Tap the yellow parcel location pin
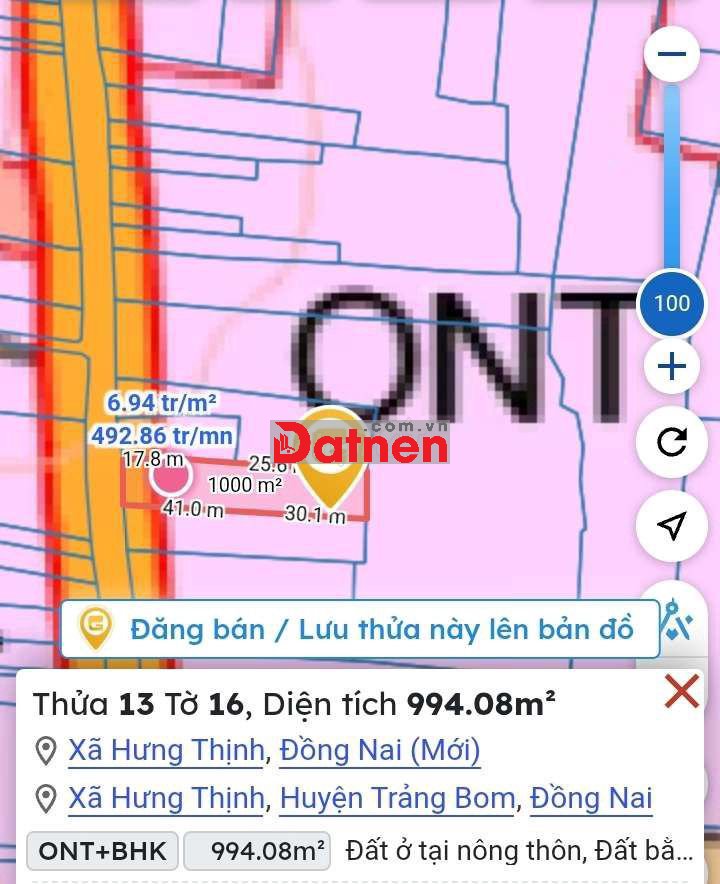Viewport: 720px width, 884px height. click(333, 459)
